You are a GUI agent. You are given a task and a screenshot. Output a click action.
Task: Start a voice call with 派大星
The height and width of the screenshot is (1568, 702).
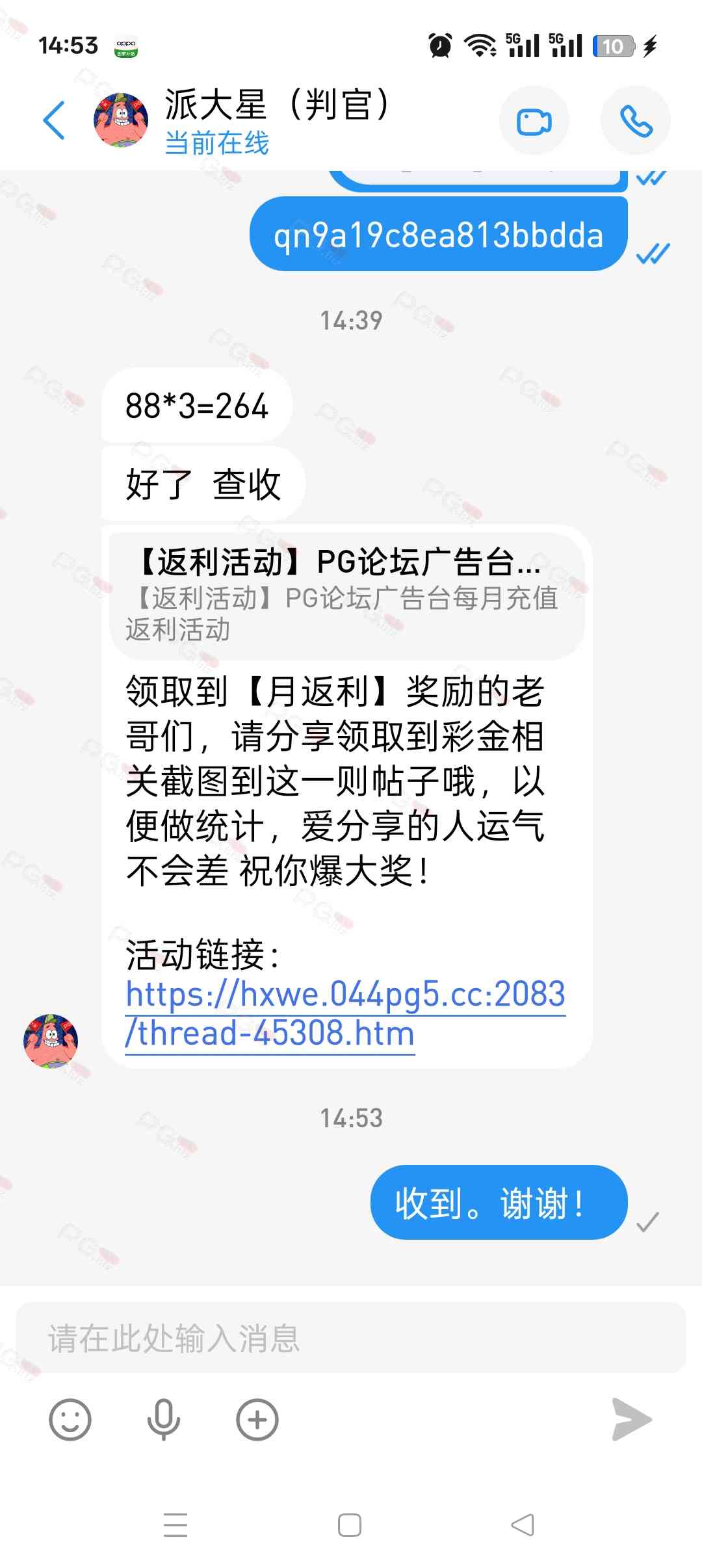pos(635,121)
